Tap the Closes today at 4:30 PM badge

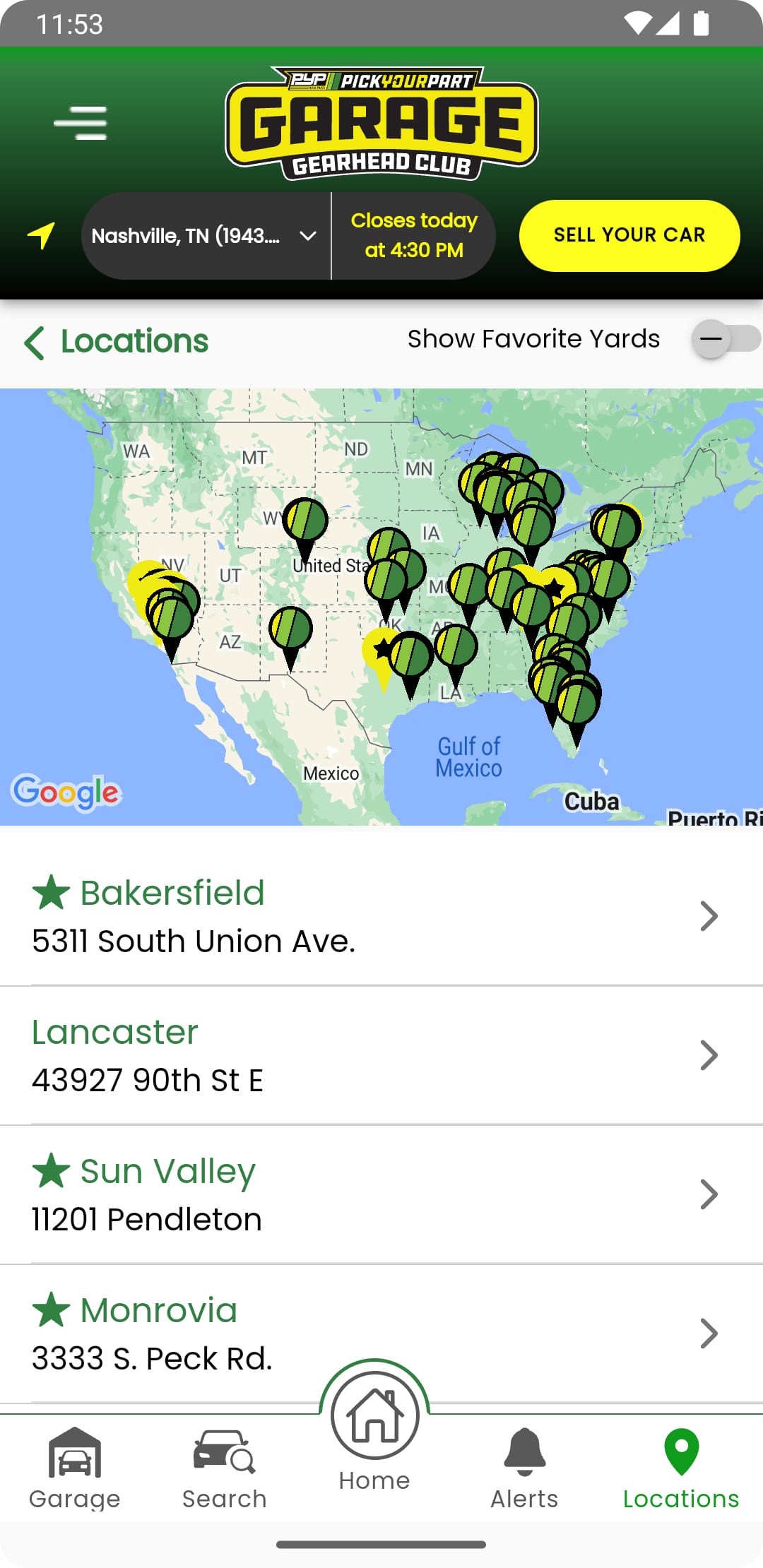click(414, 235)
